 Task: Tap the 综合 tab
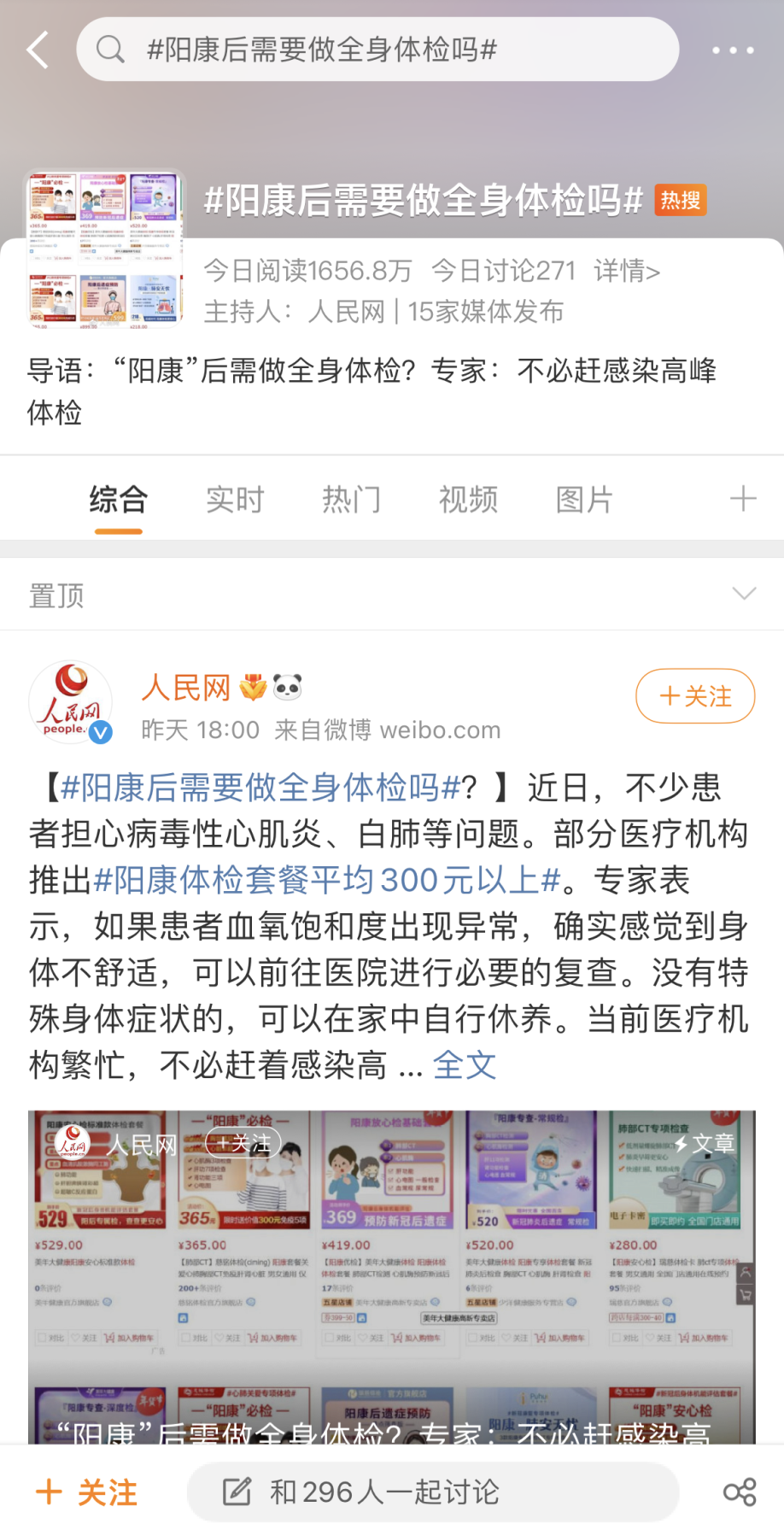click(x=119, y=500)
